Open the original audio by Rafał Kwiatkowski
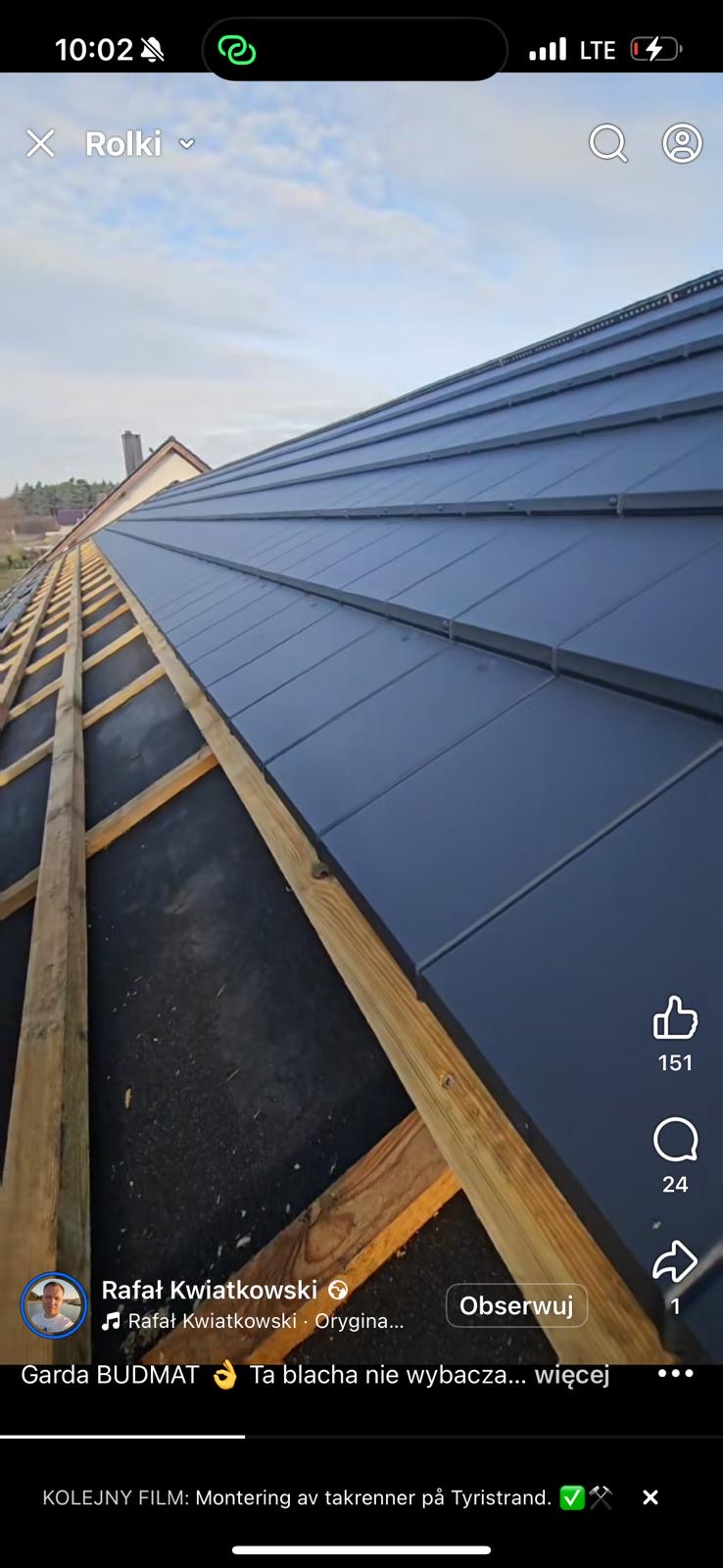723x1568 pixels. coord(265,1321)
